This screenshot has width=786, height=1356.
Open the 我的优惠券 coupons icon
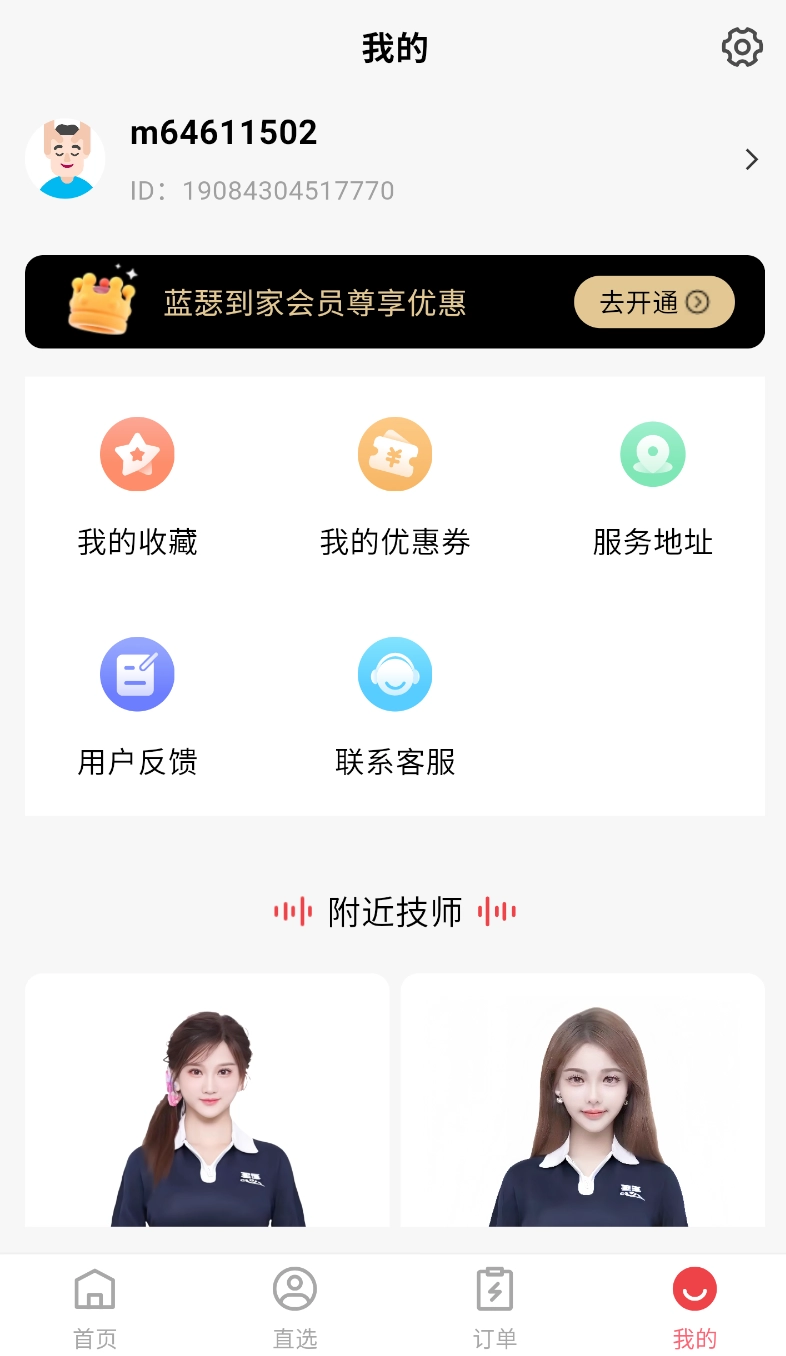394,454
